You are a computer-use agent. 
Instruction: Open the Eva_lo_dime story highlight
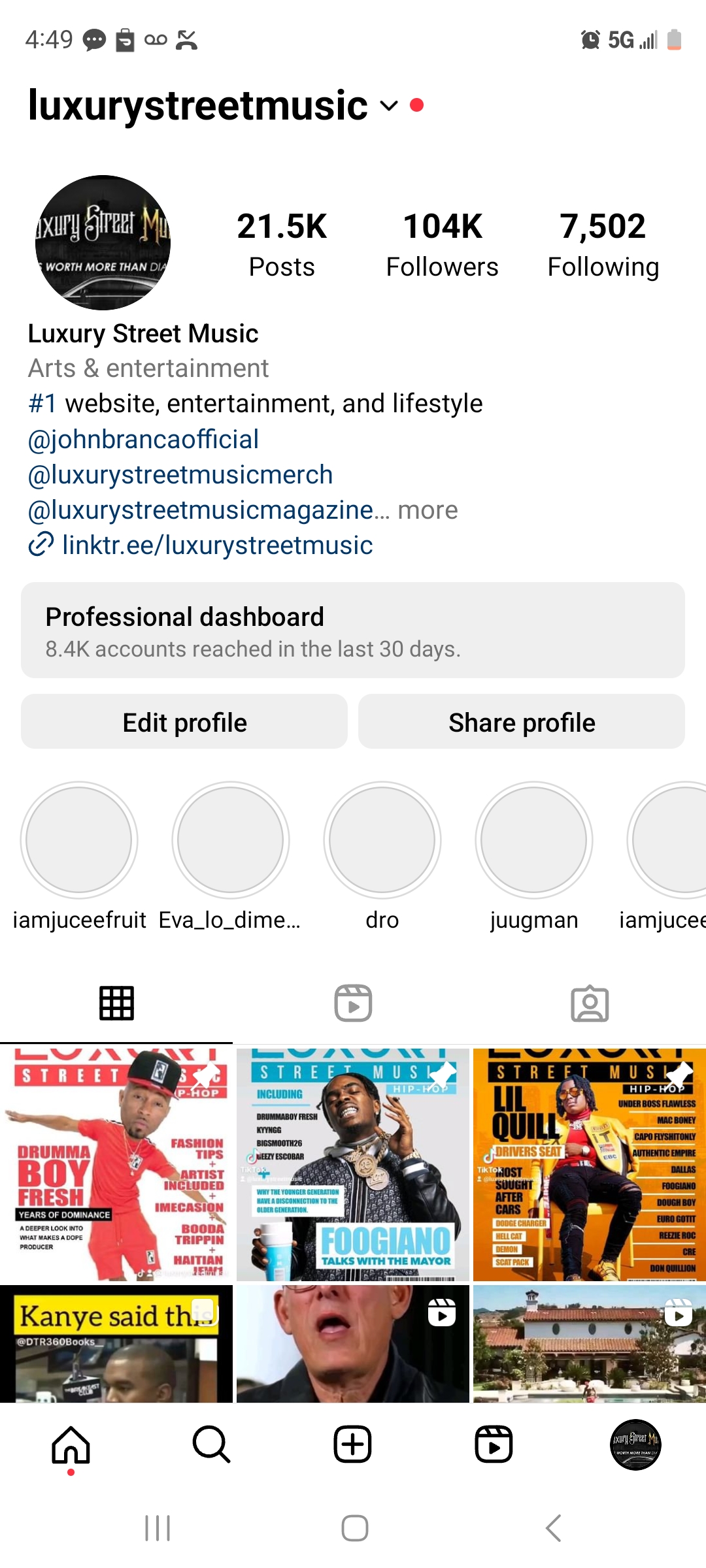pyautogui.click(x=231, y=840)
